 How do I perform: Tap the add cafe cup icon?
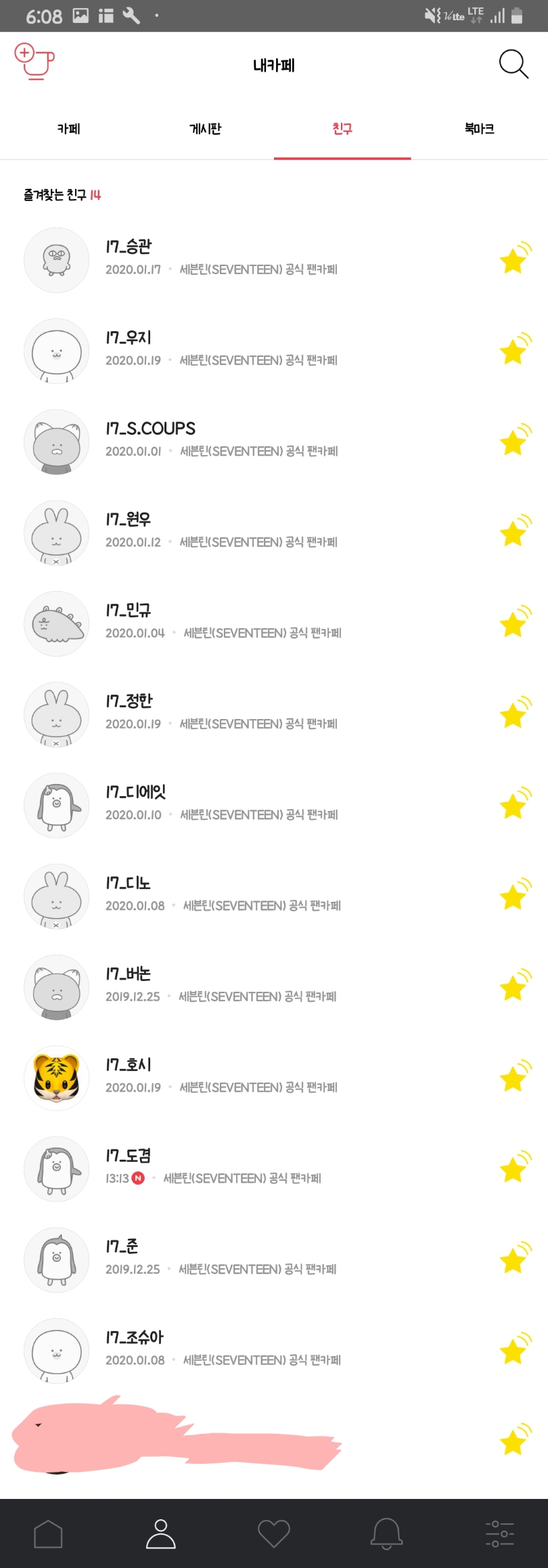pyautogui.click(x=34, y=62)
